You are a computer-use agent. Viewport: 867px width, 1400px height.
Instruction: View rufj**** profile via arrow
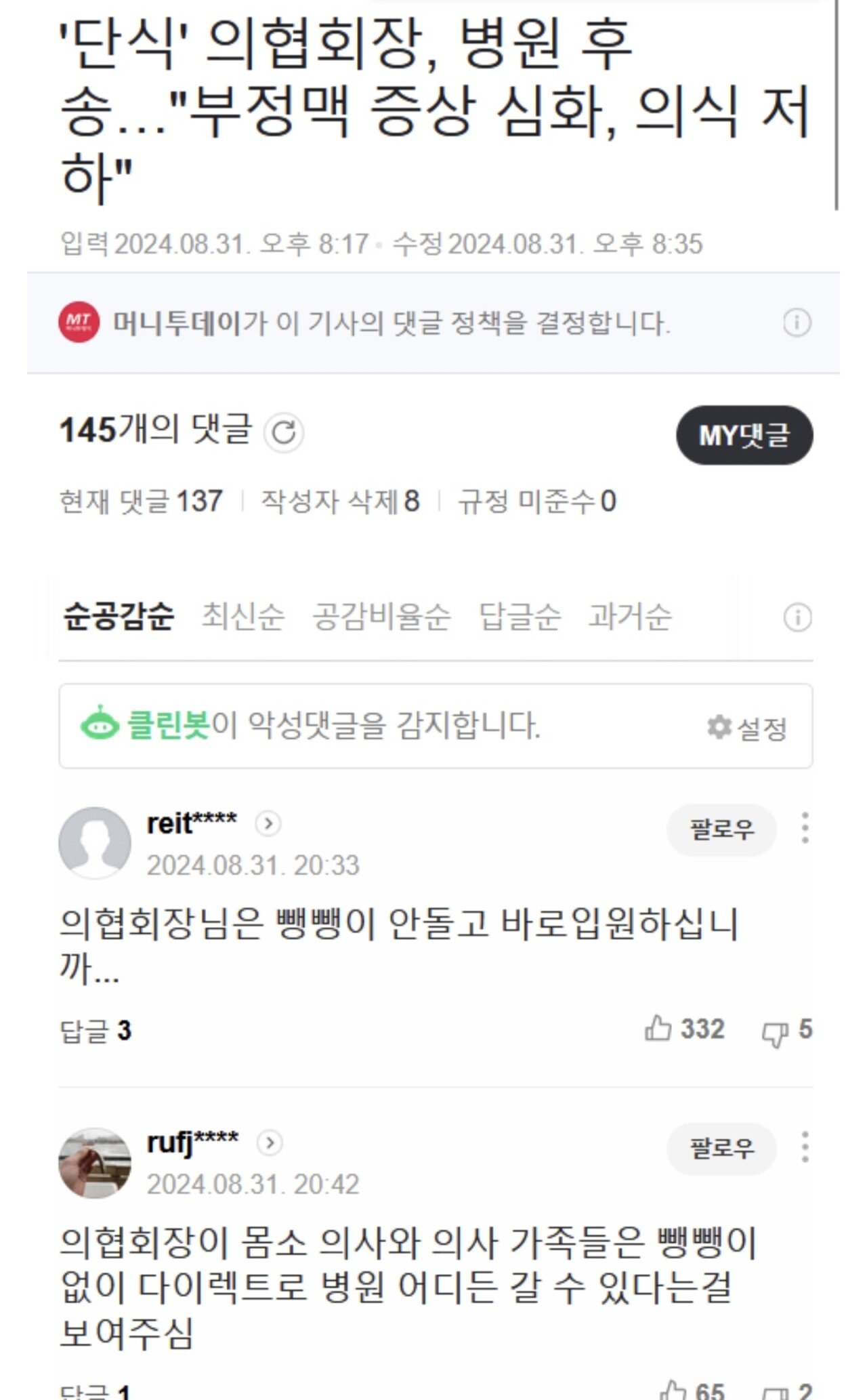(270, 1143)
